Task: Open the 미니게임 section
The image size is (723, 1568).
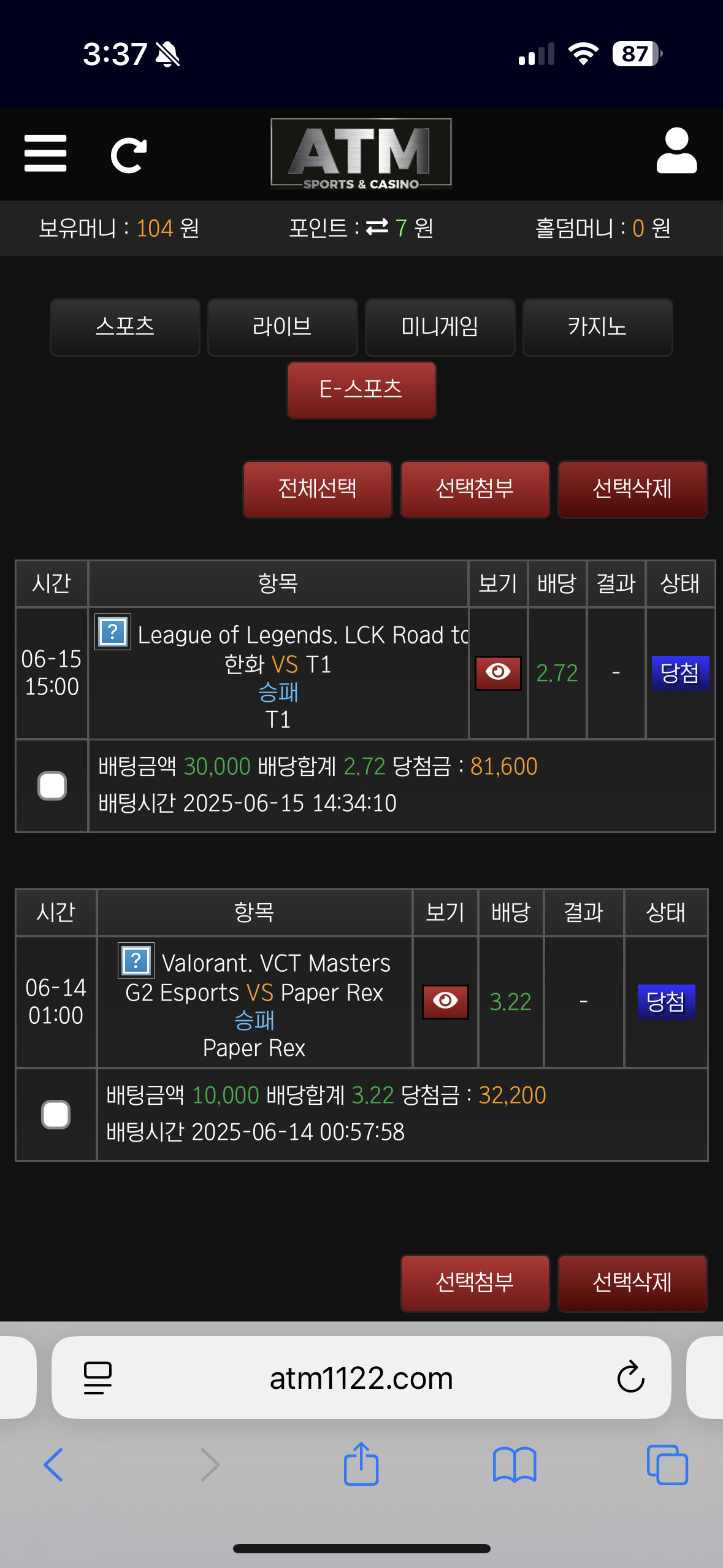Action: [440, 327]
